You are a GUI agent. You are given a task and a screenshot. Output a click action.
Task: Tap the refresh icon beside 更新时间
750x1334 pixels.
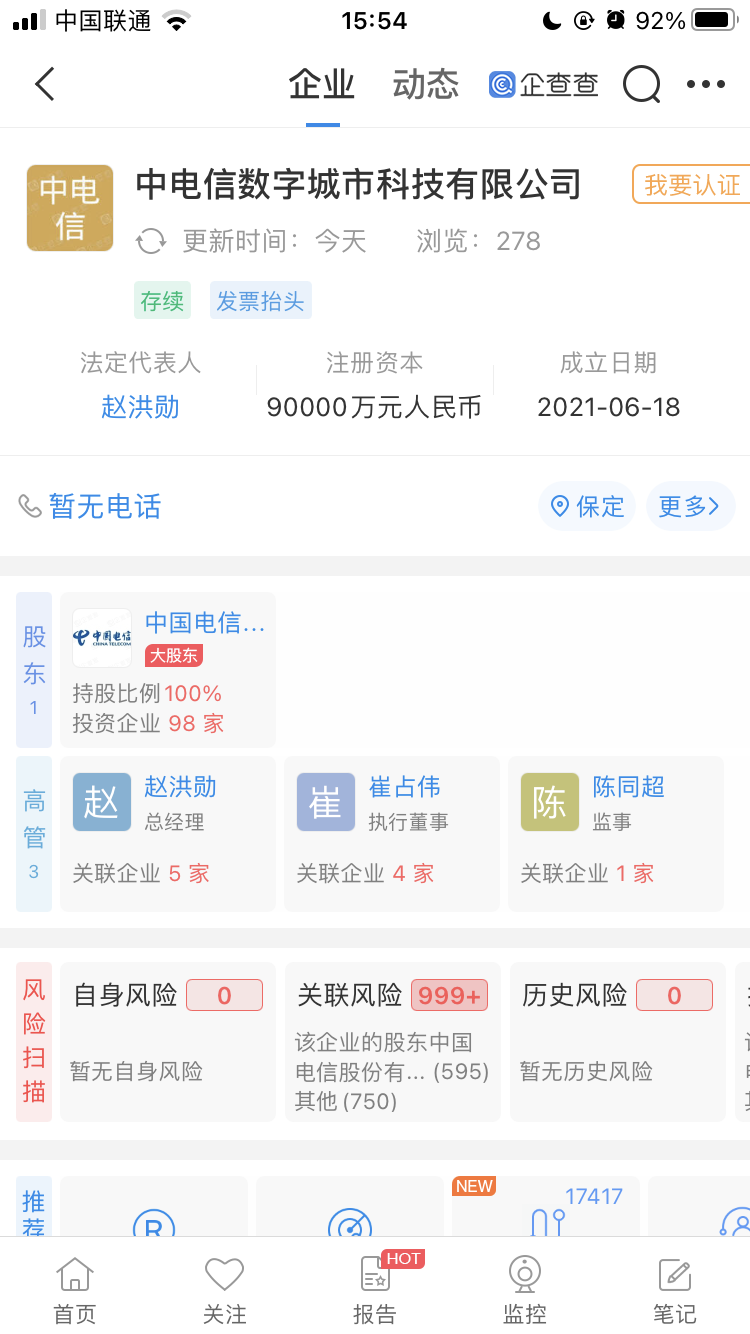(x=147, y=240)
